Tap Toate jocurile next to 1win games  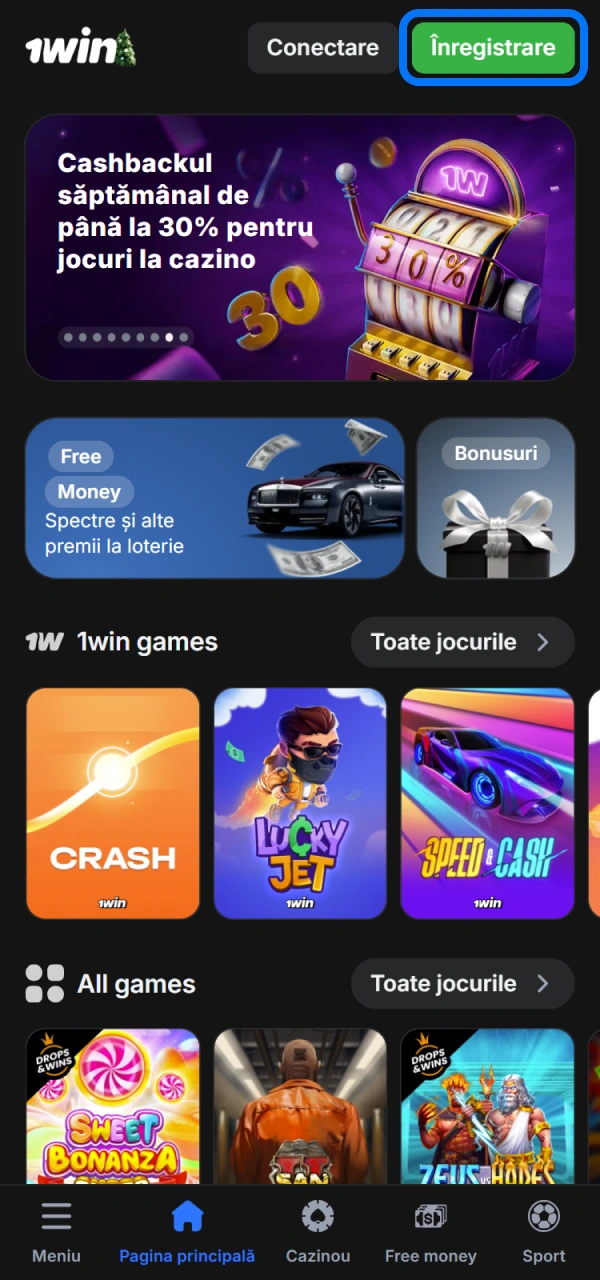(x=462, y=642)
